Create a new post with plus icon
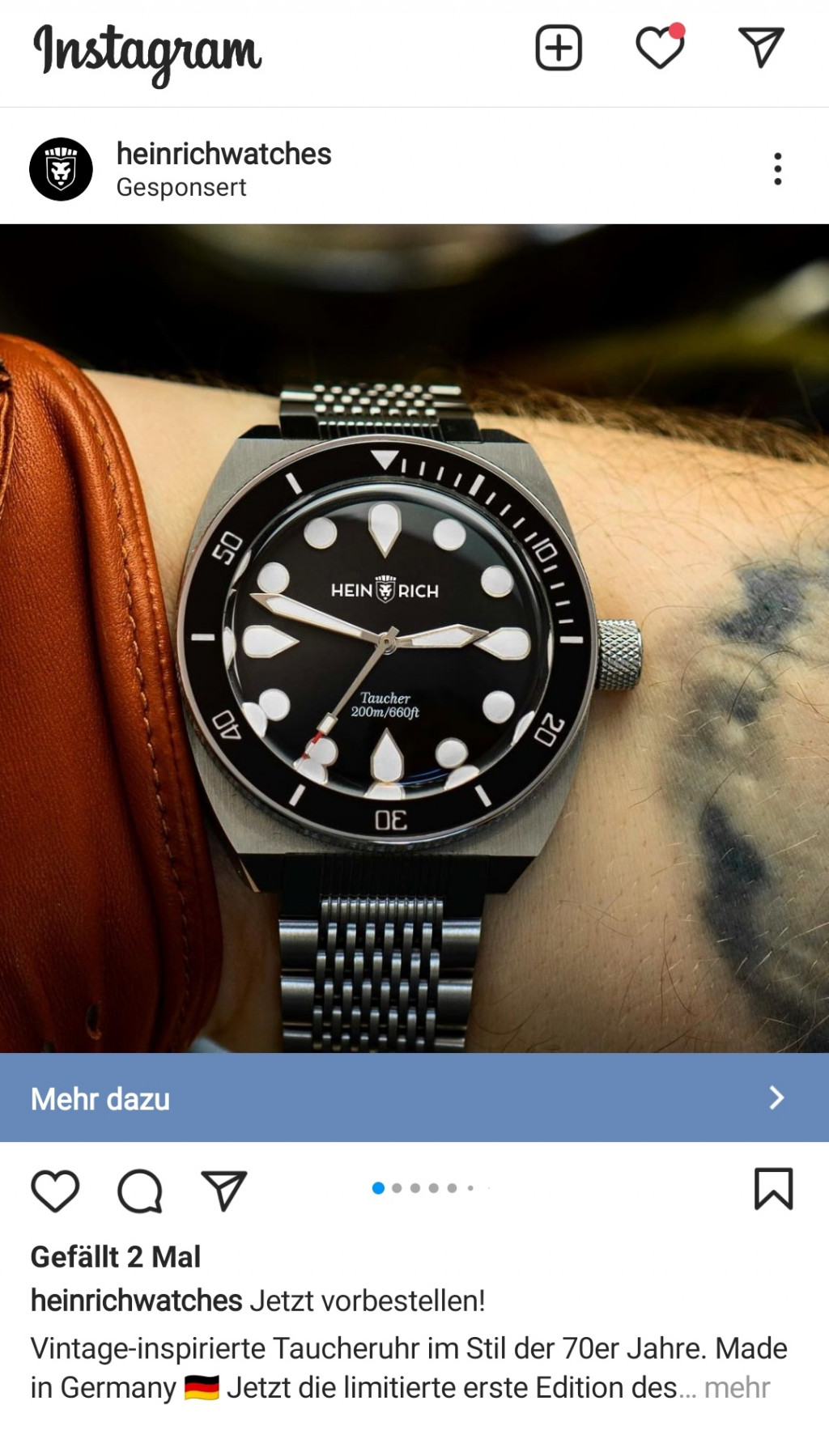The width and height of the screenshot is (829, 1456). click(559, 48)
